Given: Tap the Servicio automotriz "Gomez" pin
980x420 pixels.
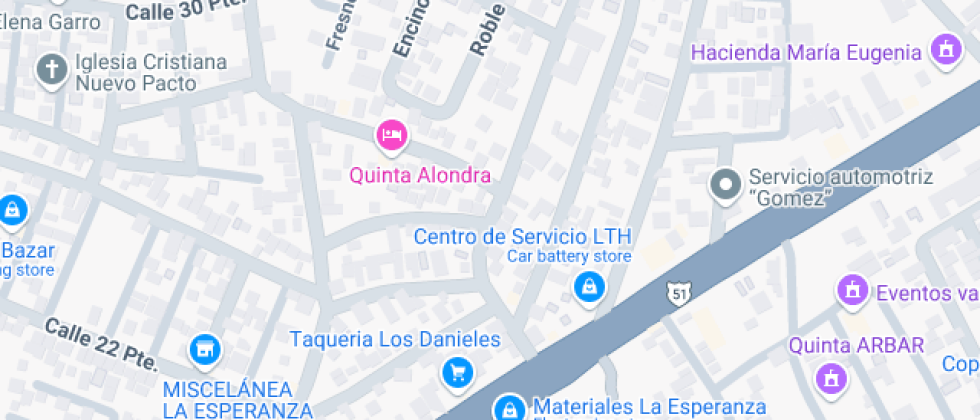Looking at the screenshot, I should 724,185.
